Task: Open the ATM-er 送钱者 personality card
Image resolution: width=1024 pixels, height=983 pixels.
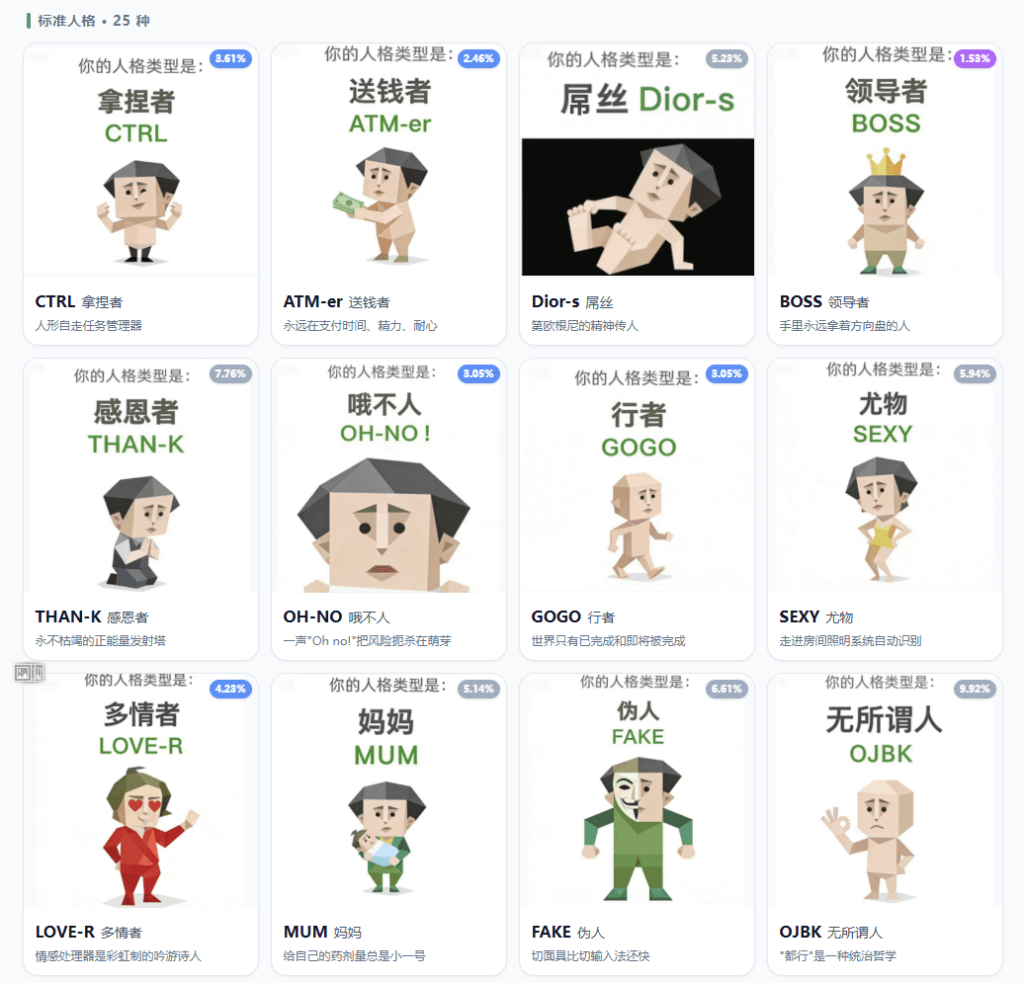Action: (x=388, y=195)
